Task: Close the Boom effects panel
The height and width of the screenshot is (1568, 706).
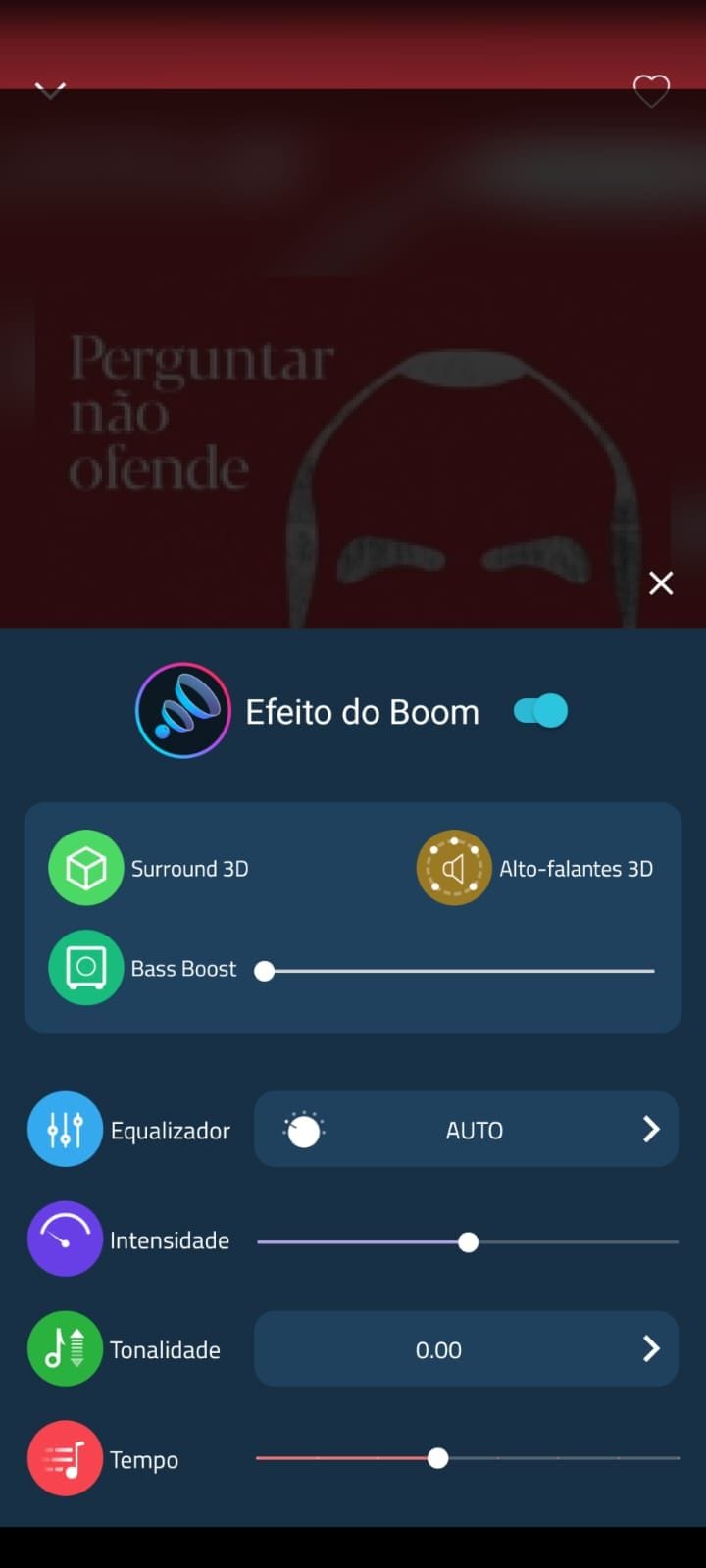Action: 661,583
